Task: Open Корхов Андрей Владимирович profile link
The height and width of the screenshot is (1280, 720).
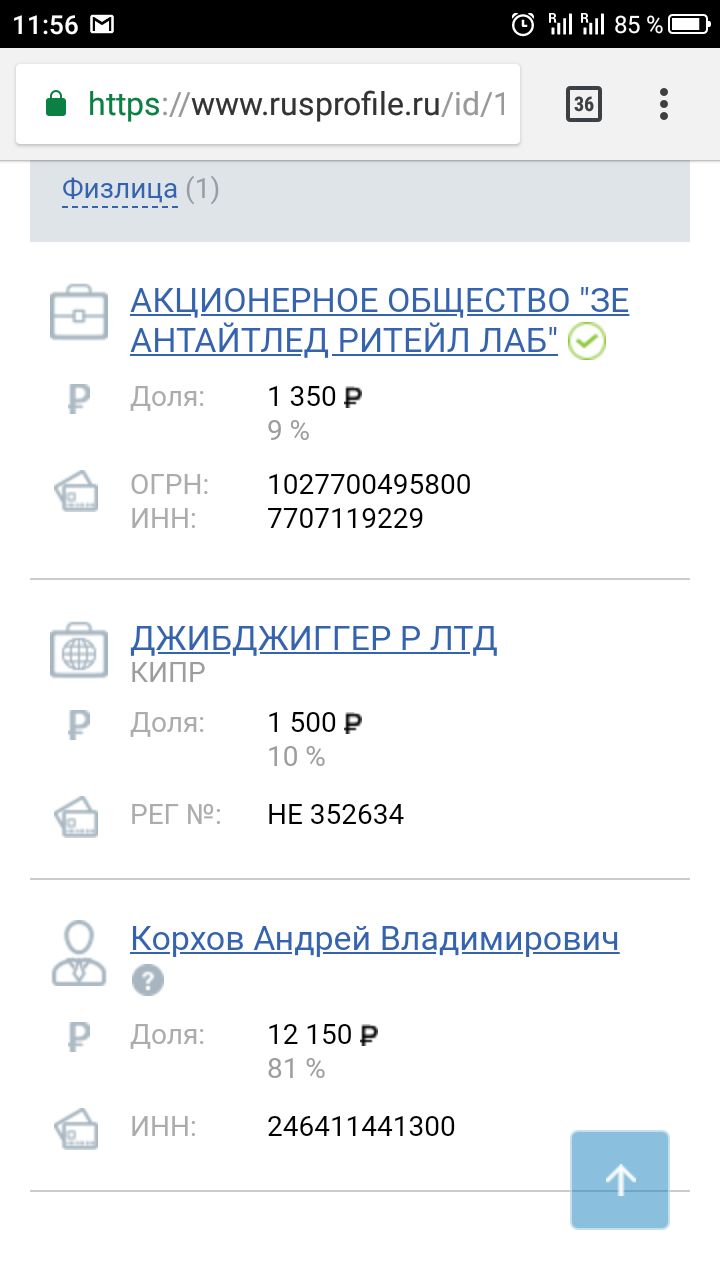Action: point(374,939)
